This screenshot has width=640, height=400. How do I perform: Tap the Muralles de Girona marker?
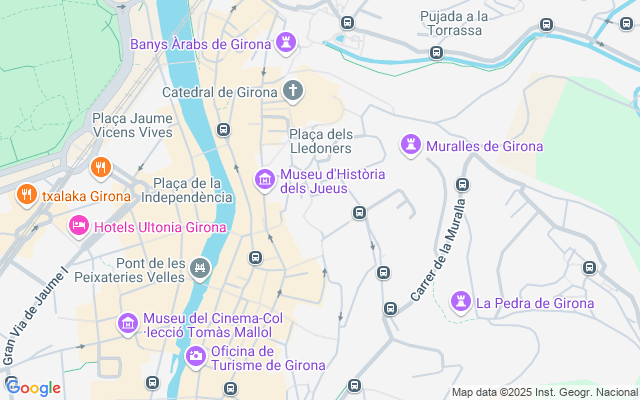(x=410, y=146)
